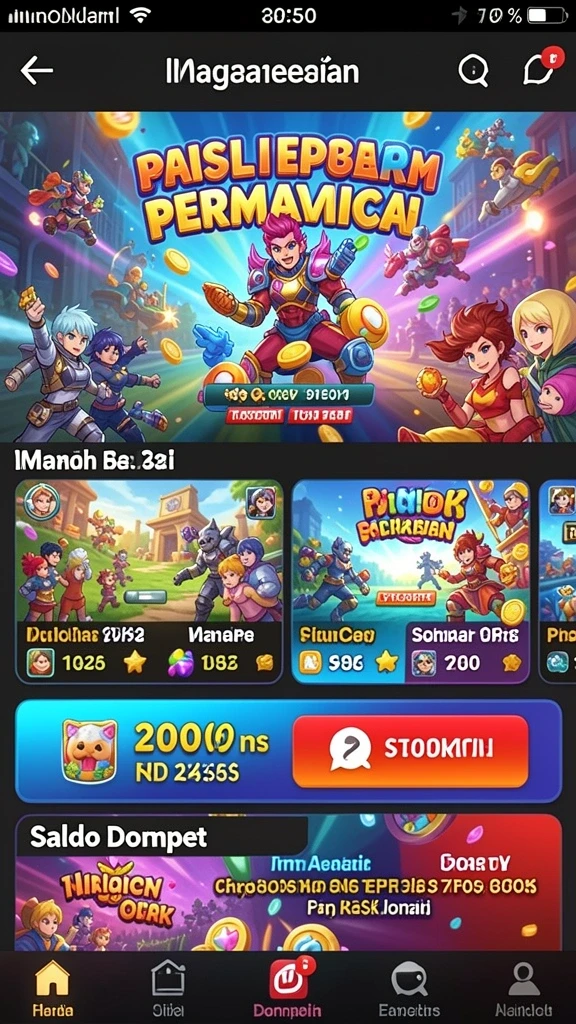
Task: Open the large hero game banner
Action: click(288, 277)
